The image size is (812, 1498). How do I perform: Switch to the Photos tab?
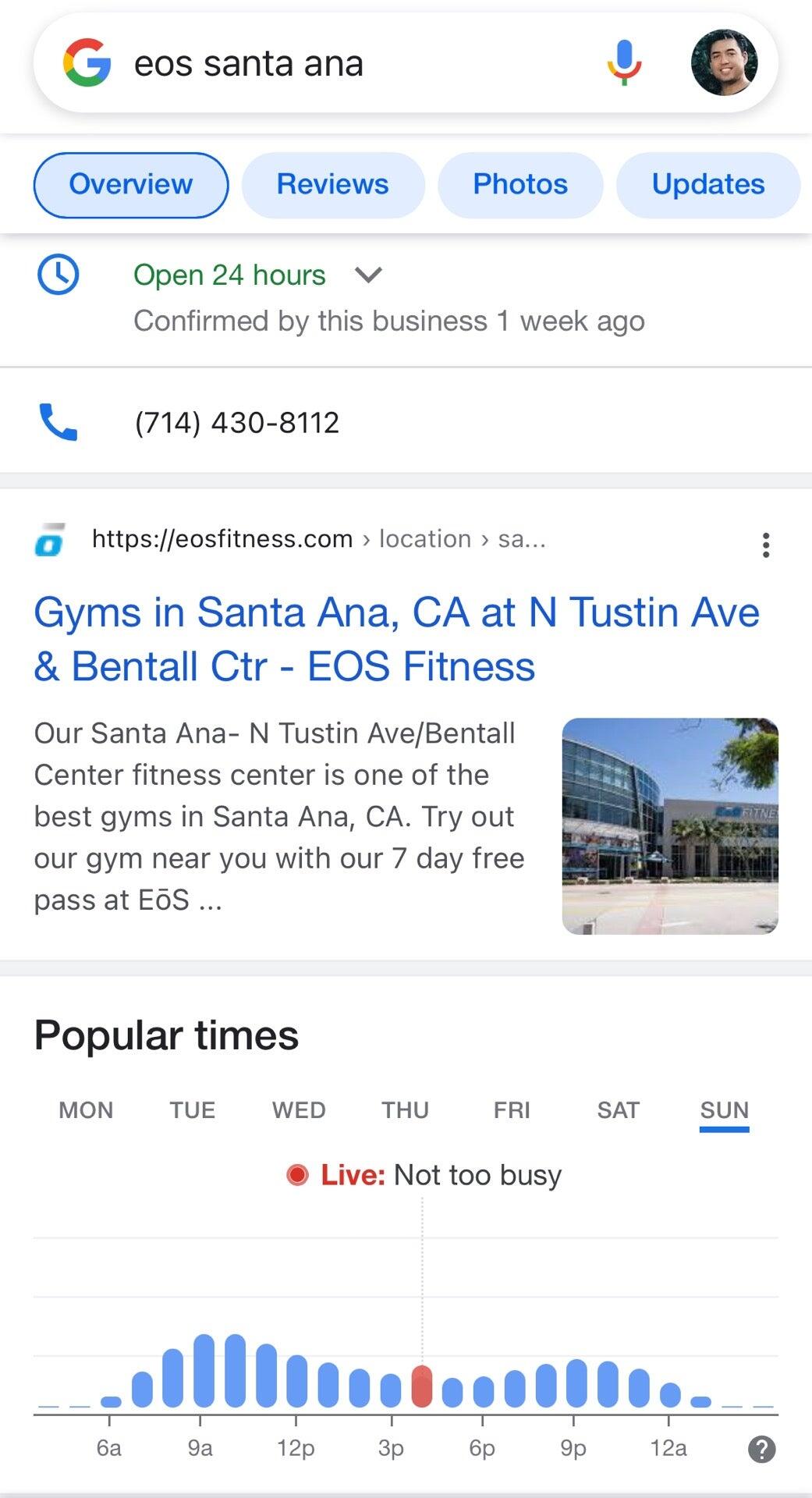coord(520,185)
